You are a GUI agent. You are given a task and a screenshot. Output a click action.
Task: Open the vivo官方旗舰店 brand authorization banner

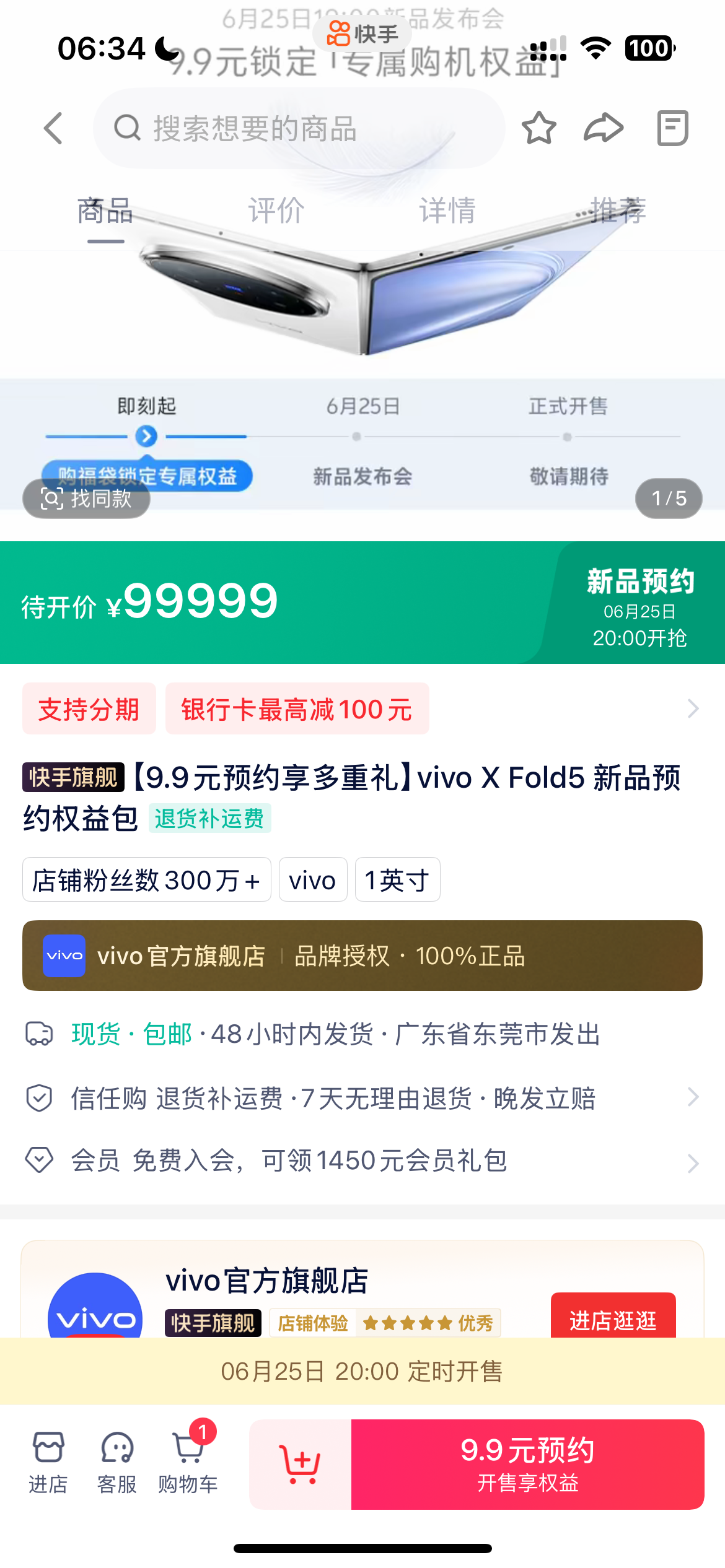(362, 956)
